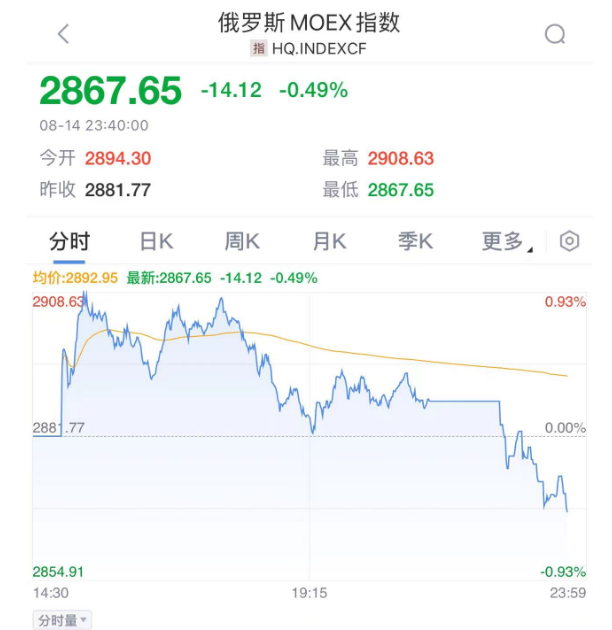Screen dimensions: 612x630
Task: Open the 分时量 indicator dropdown
Action: point(62,620)
